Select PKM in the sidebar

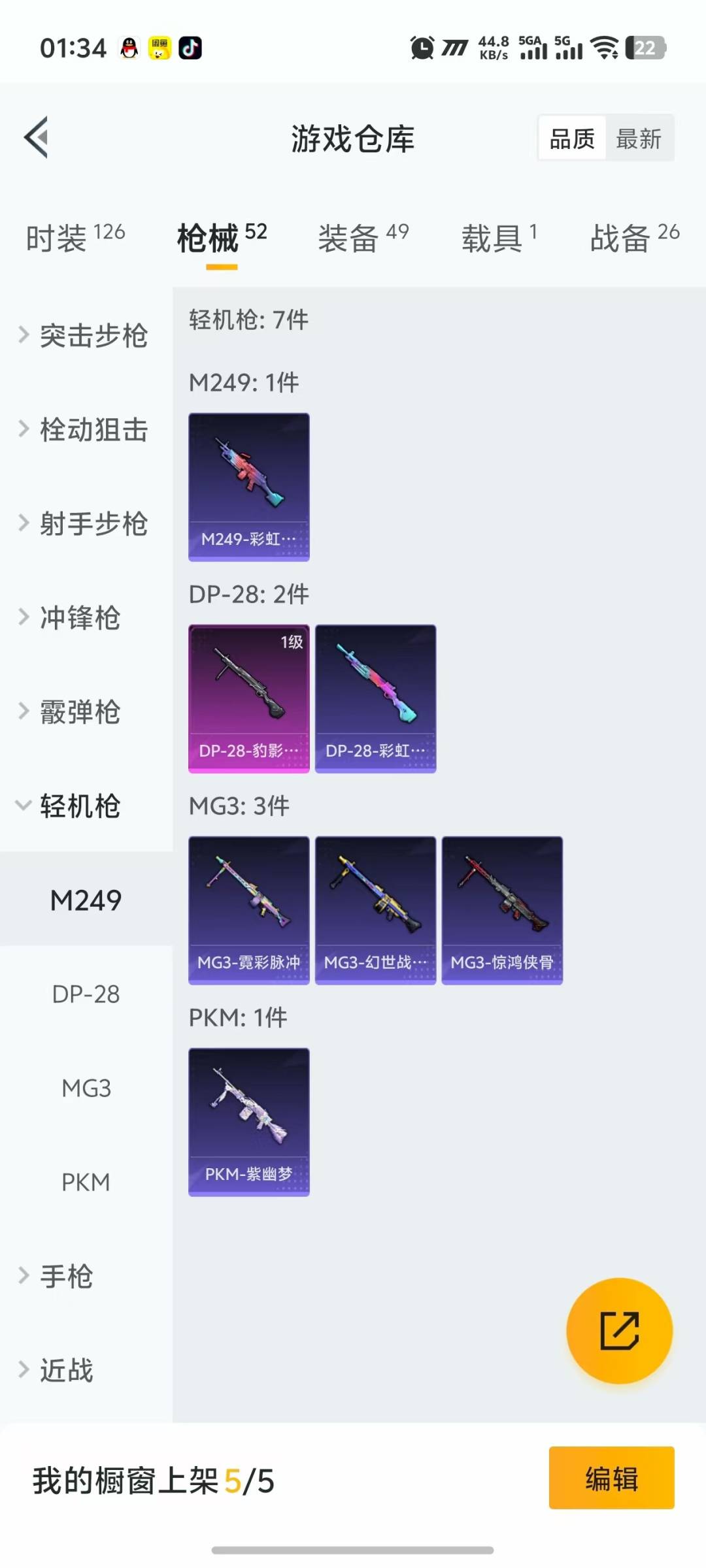coord(86,1183)
